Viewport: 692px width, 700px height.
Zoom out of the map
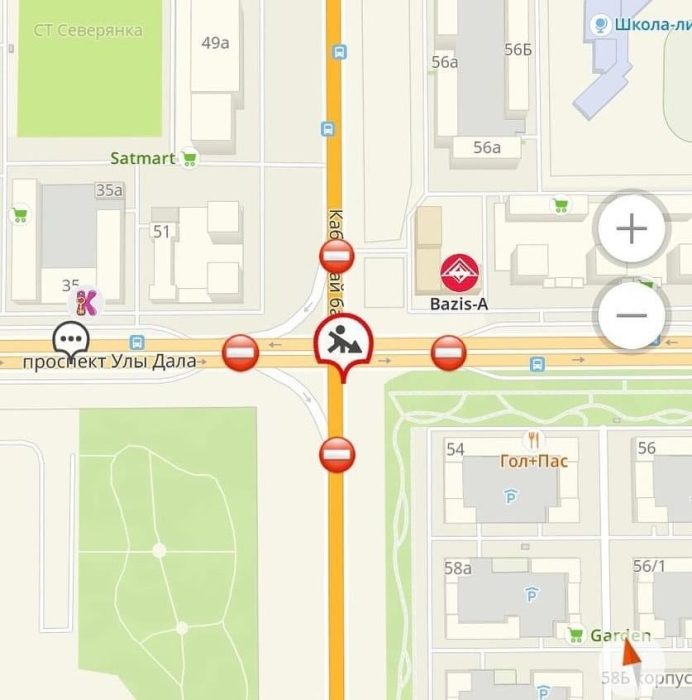coord(631,315)
